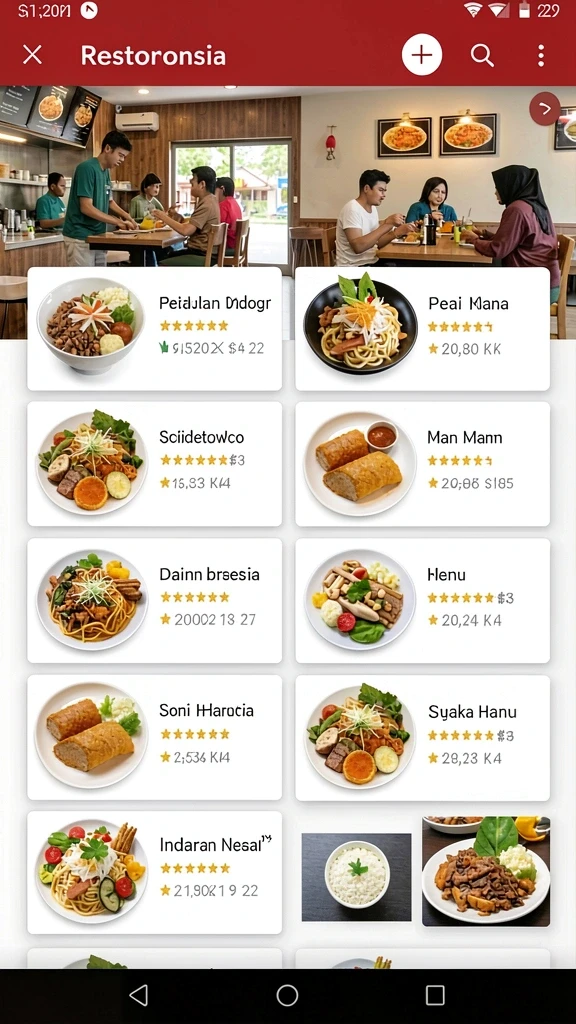
Task: Open the Peai Mana card
Action: pos(423,328)
